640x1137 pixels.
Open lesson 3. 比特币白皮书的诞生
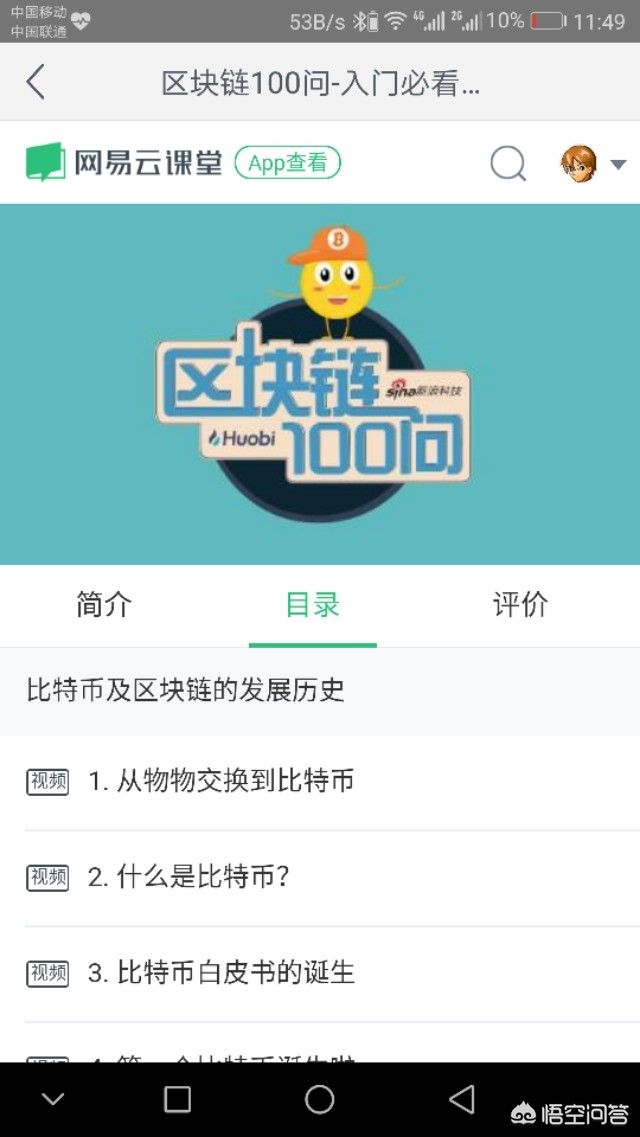point(235,973)
